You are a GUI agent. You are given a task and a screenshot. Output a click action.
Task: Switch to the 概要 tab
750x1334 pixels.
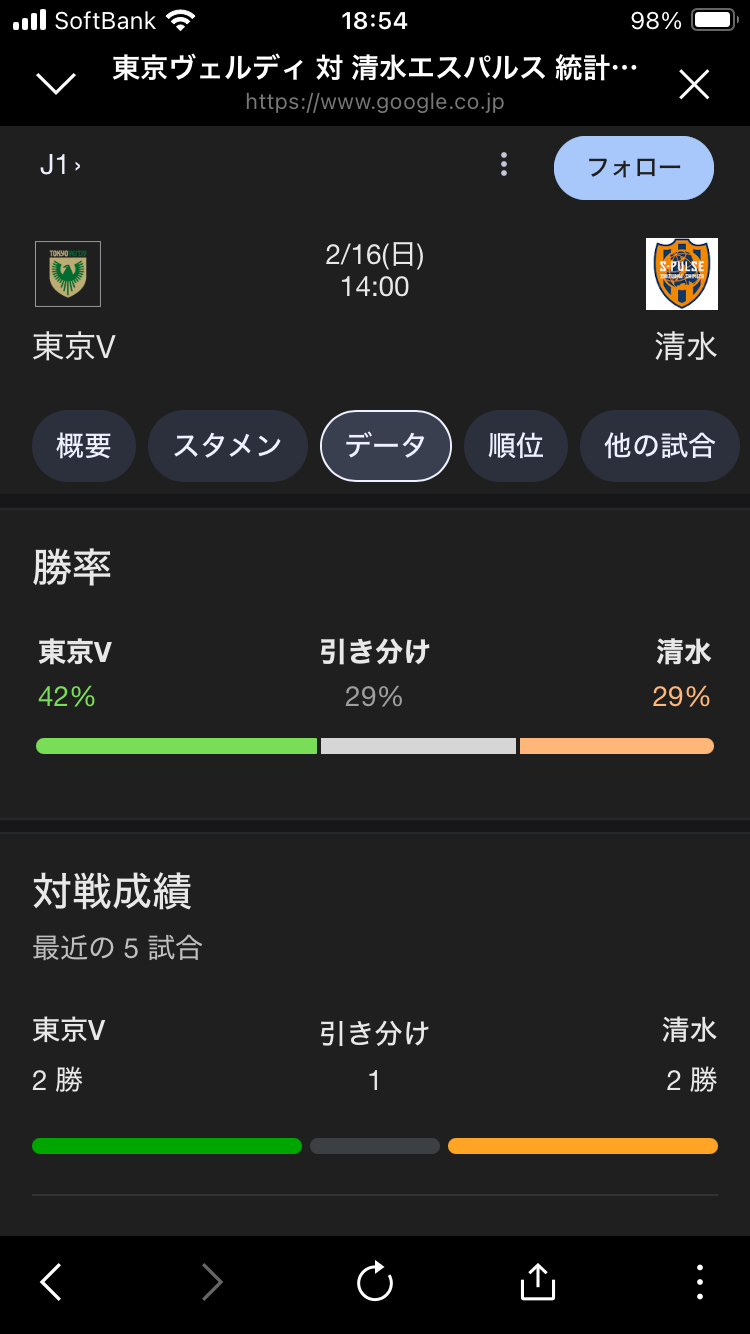(x=84, y=446)
